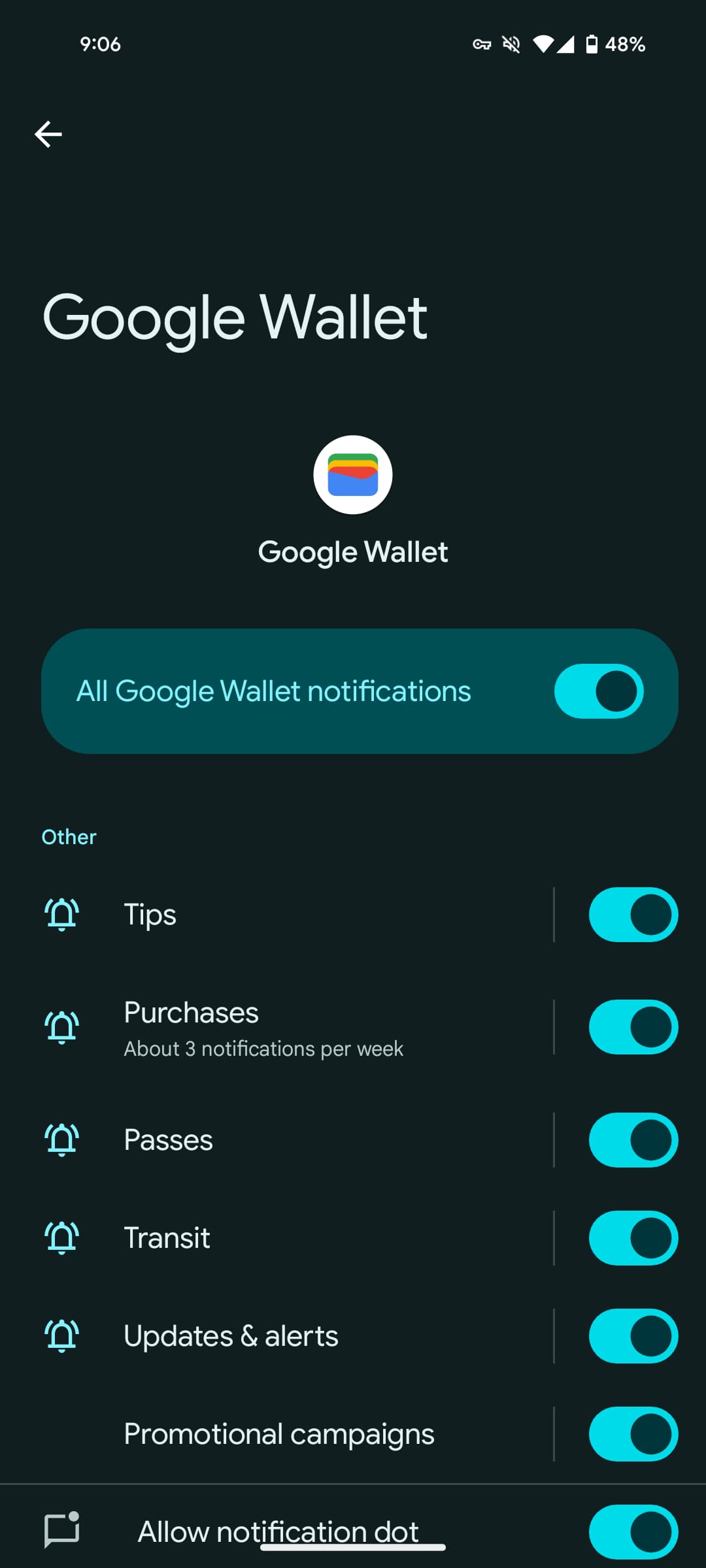
Task: Click the bell icon next to Transit
Action: (x=61, y=1237)
